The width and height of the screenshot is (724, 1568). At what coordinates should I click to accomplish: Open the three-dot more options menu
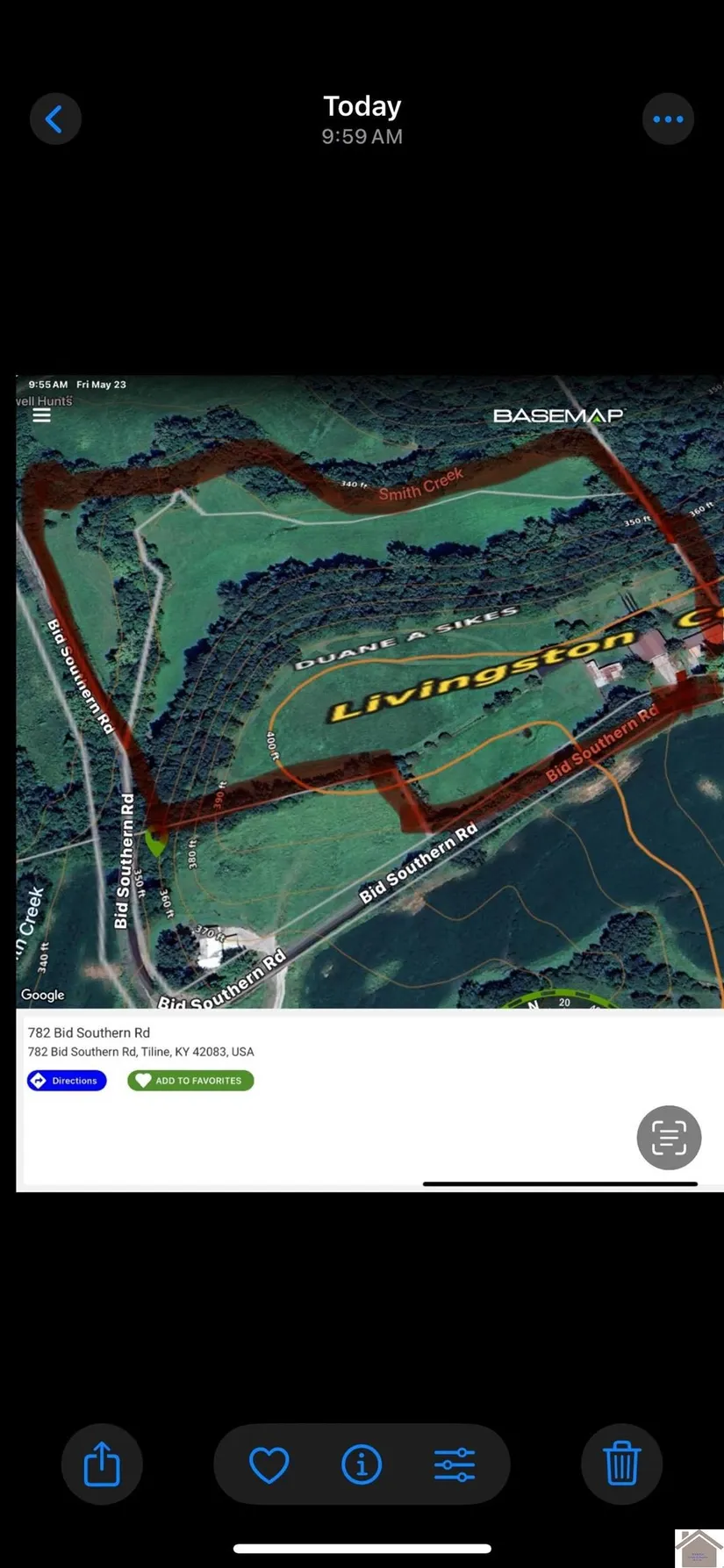pos(668,119)
